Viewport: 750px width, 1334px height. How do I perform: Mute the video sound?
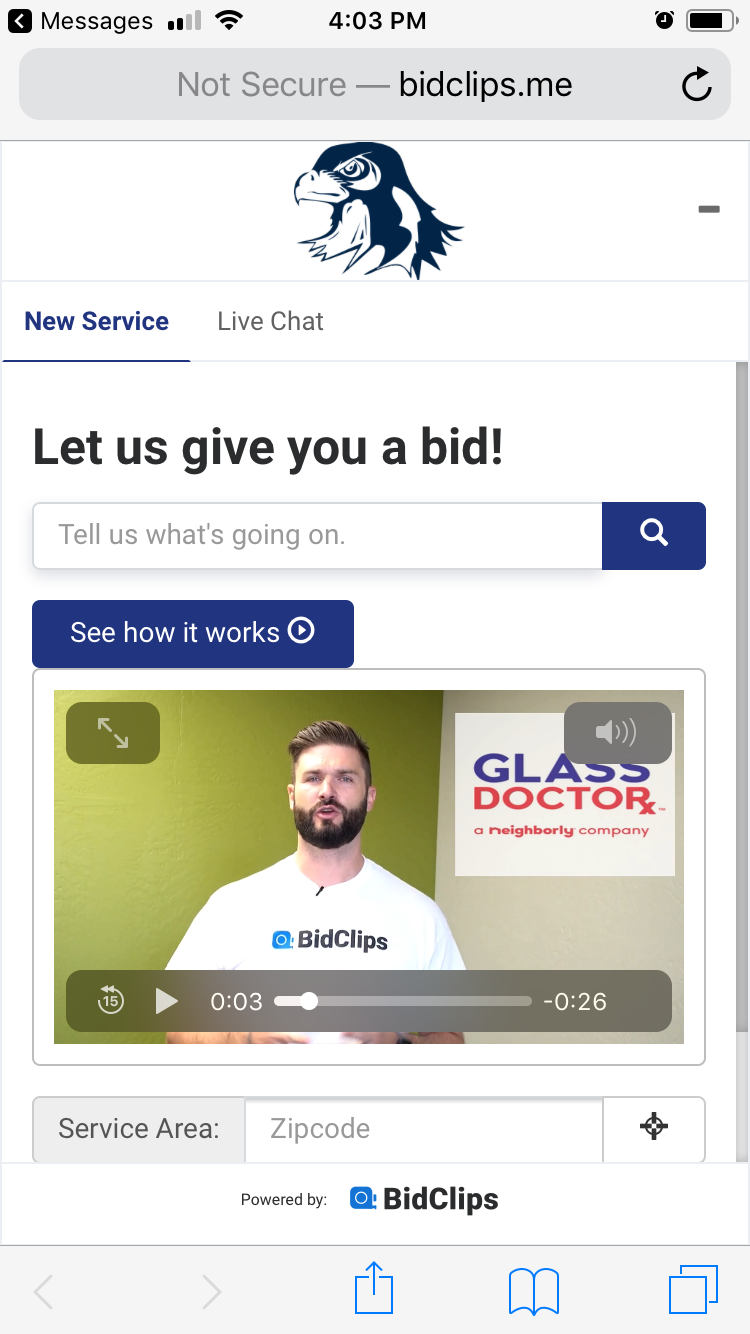(x=617, y=733)
